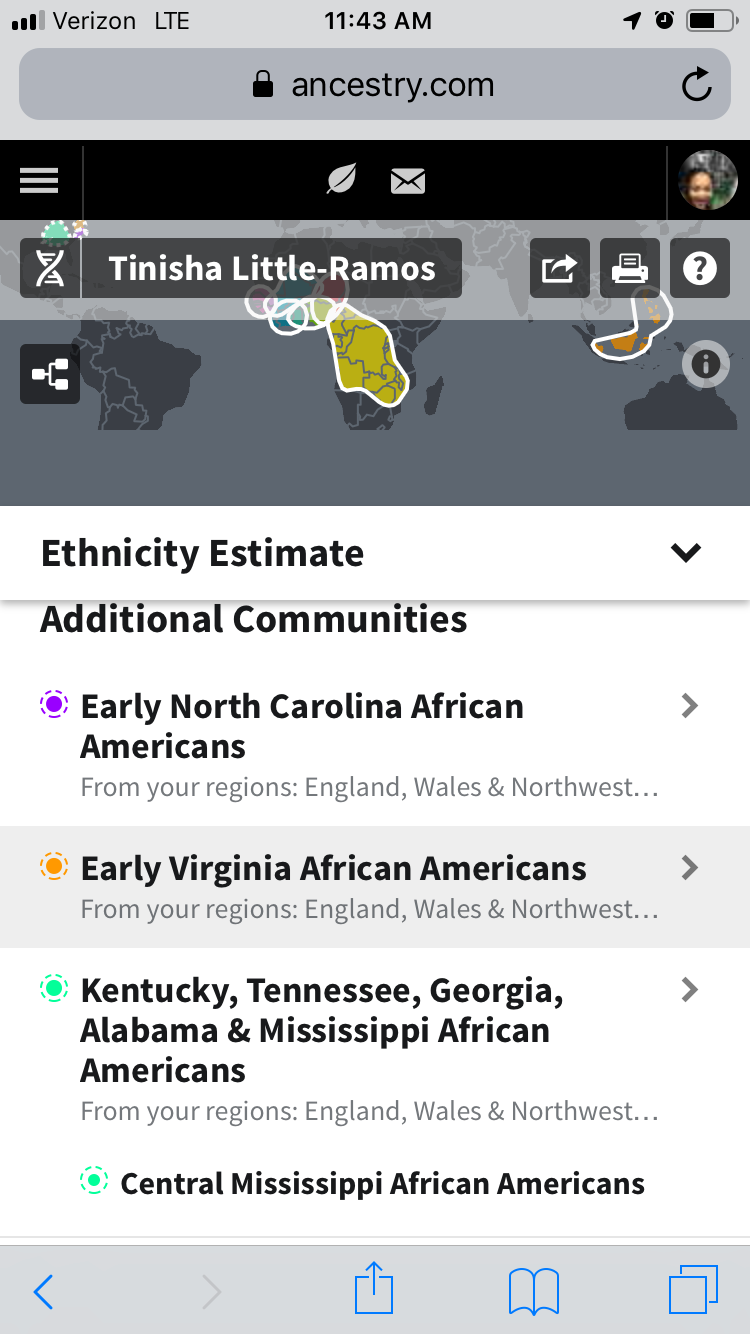The height and width of the screenshot is (1334, 750).
Task: Open Kentucky, Tennessee, Georgia, Alabama & Mississippi community
Action: click(375, 1049)
